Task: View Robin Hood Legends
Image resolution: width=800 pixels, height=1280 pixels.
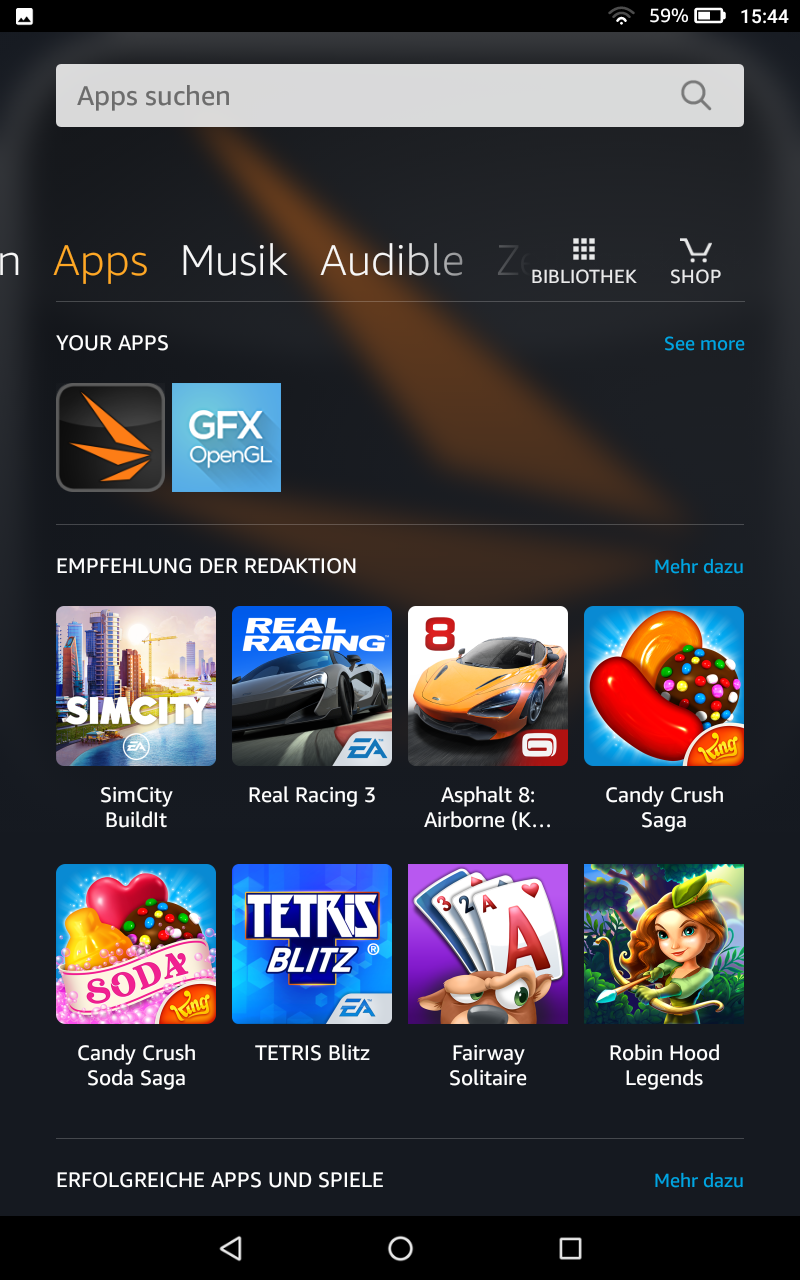Action: click(x=664, y=944)
